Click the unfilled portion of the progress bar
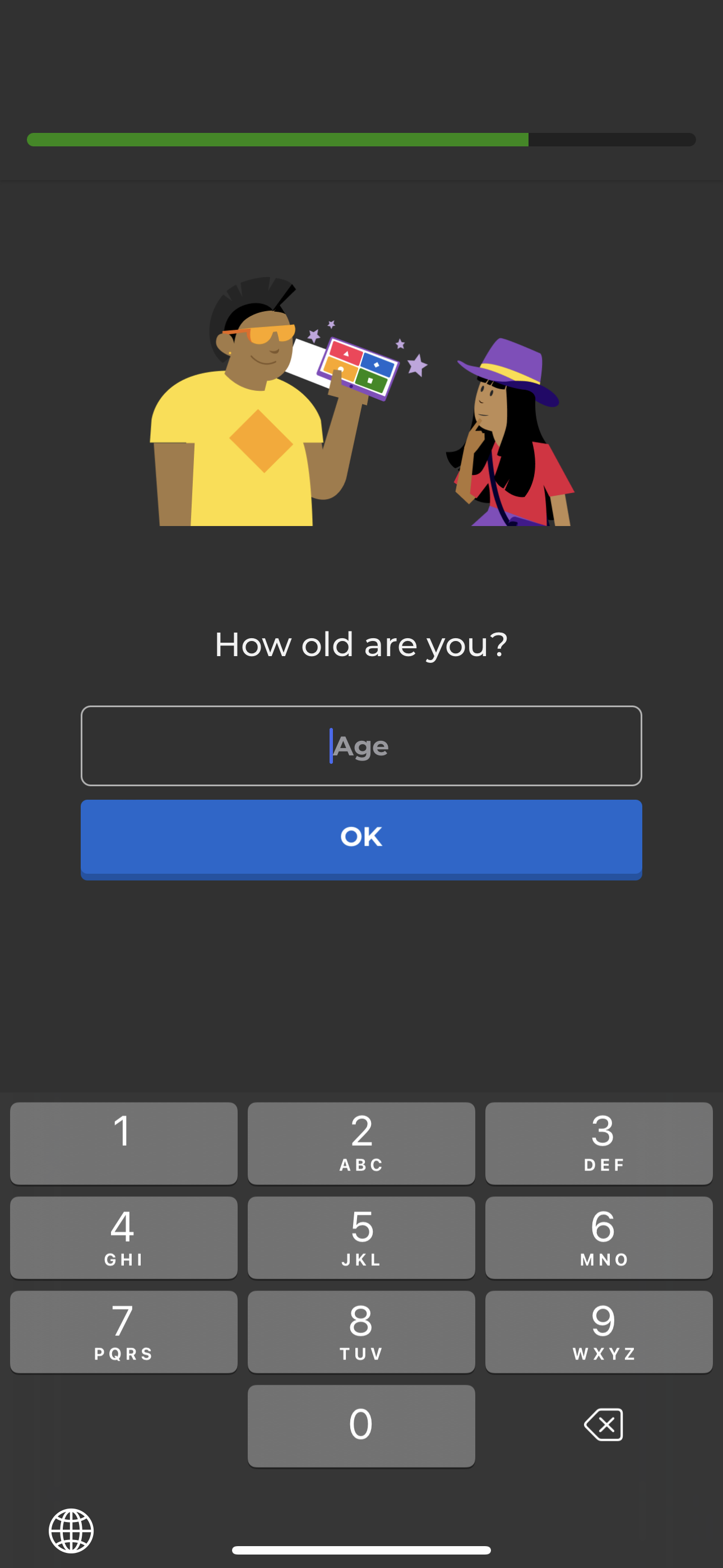Screen dimensions: 723x1568 tap(611, 140)
